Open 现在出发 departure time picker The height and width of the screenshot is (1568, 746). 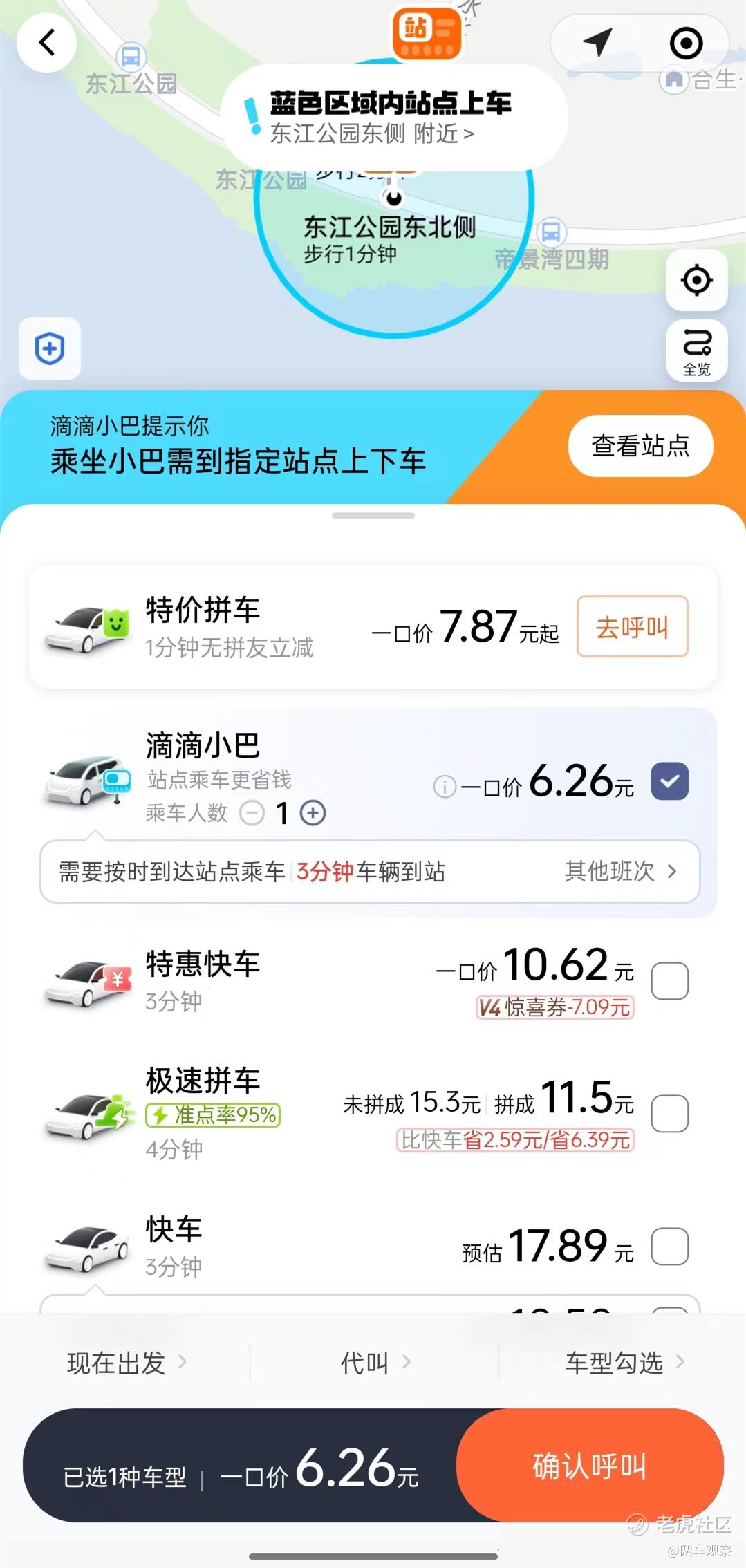[126, 1362]
